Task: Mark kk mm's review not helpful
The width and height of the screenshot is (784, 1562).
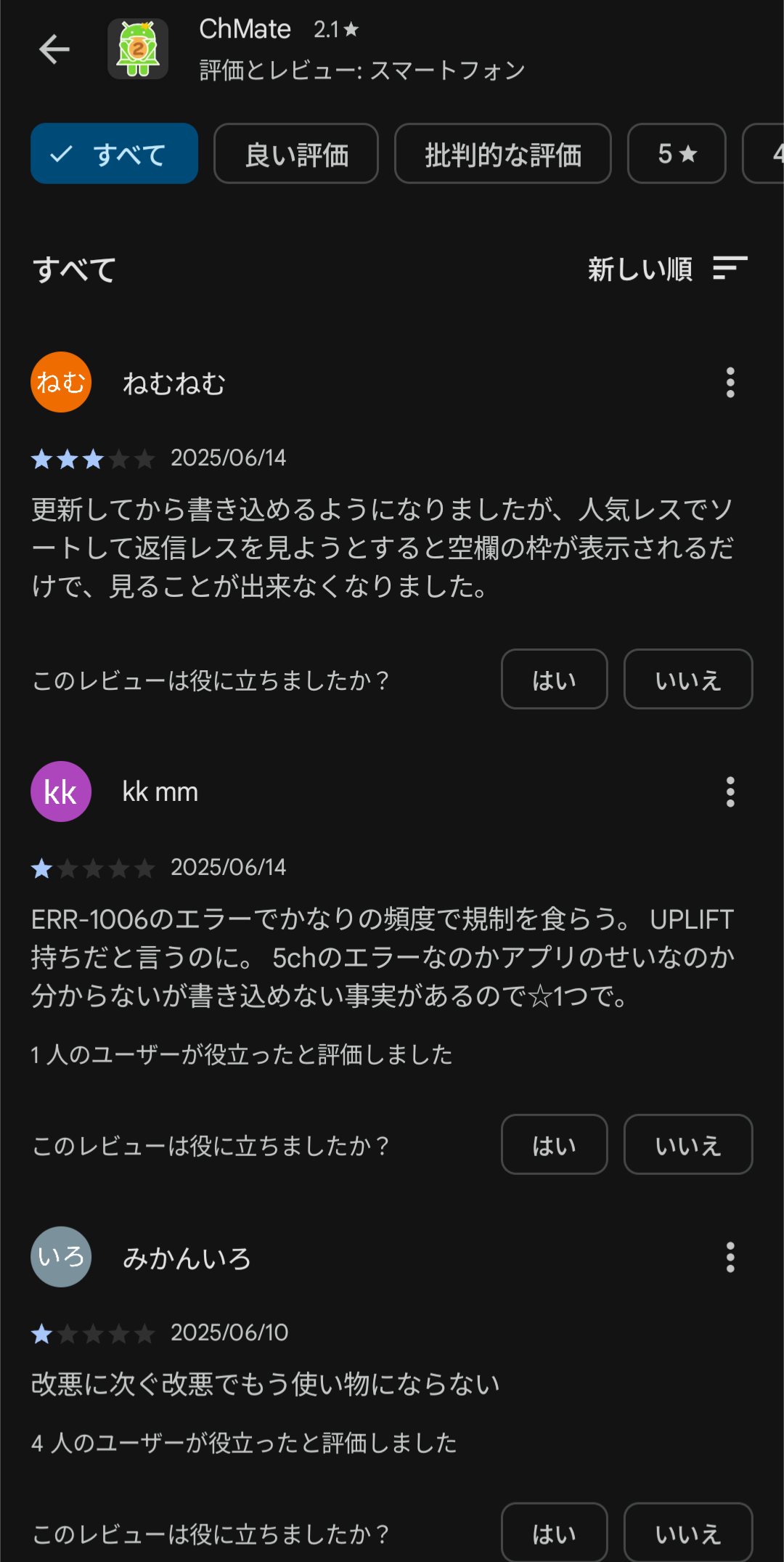Action: click(687, 1144)
